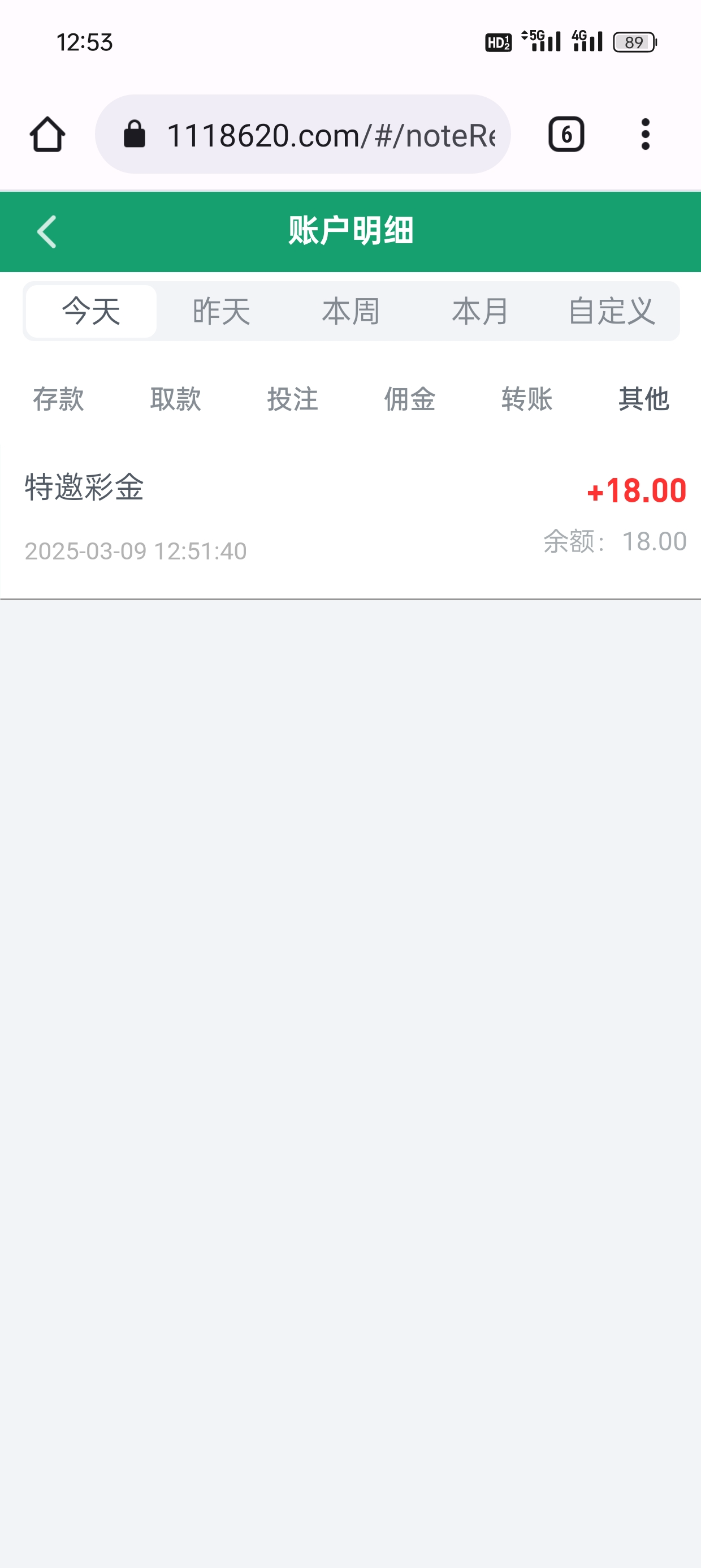Show 佣金 records

click(x=410, y=399)
